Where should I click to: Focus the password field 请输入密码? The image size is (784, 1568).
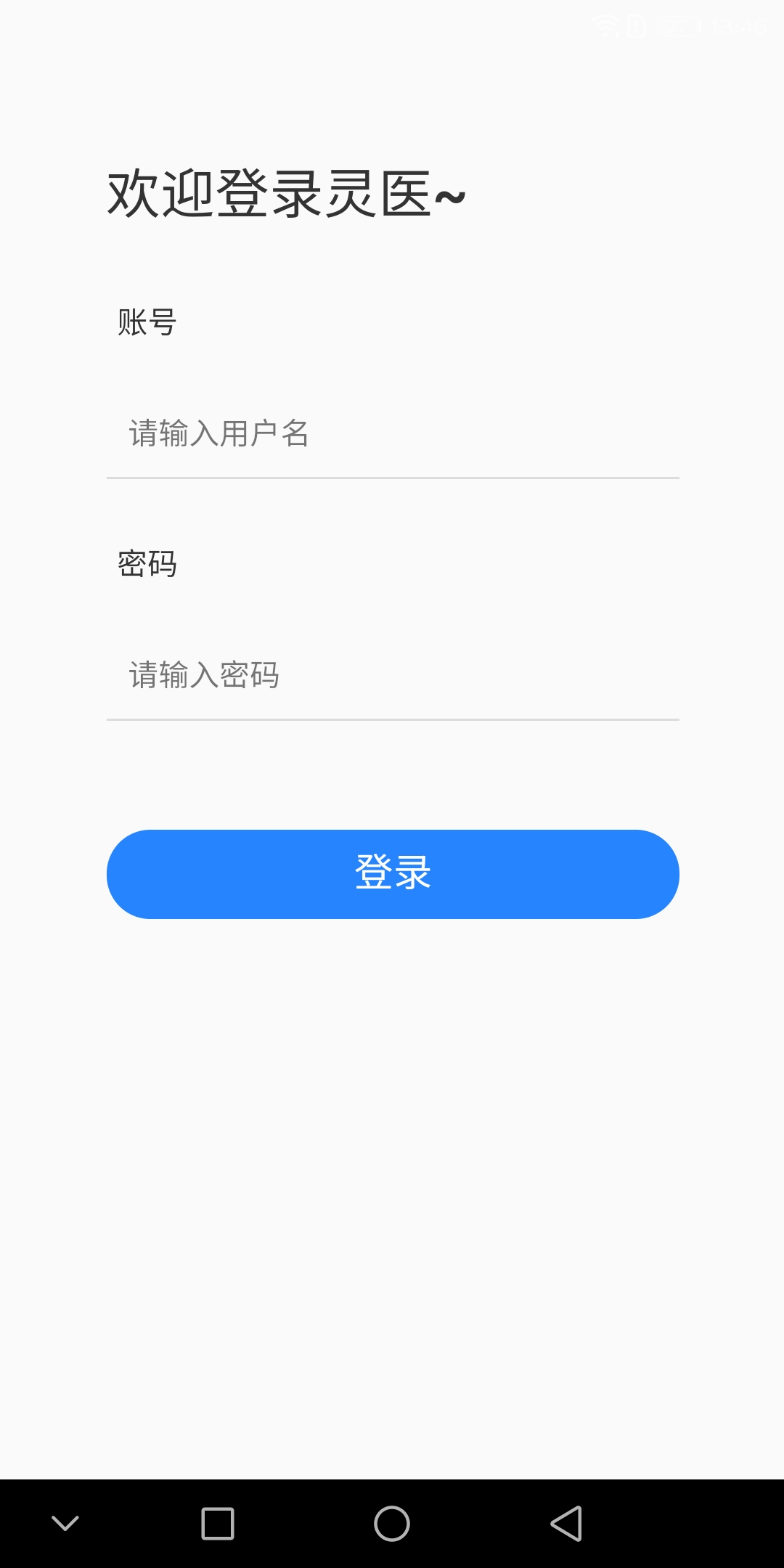[392, 675]
